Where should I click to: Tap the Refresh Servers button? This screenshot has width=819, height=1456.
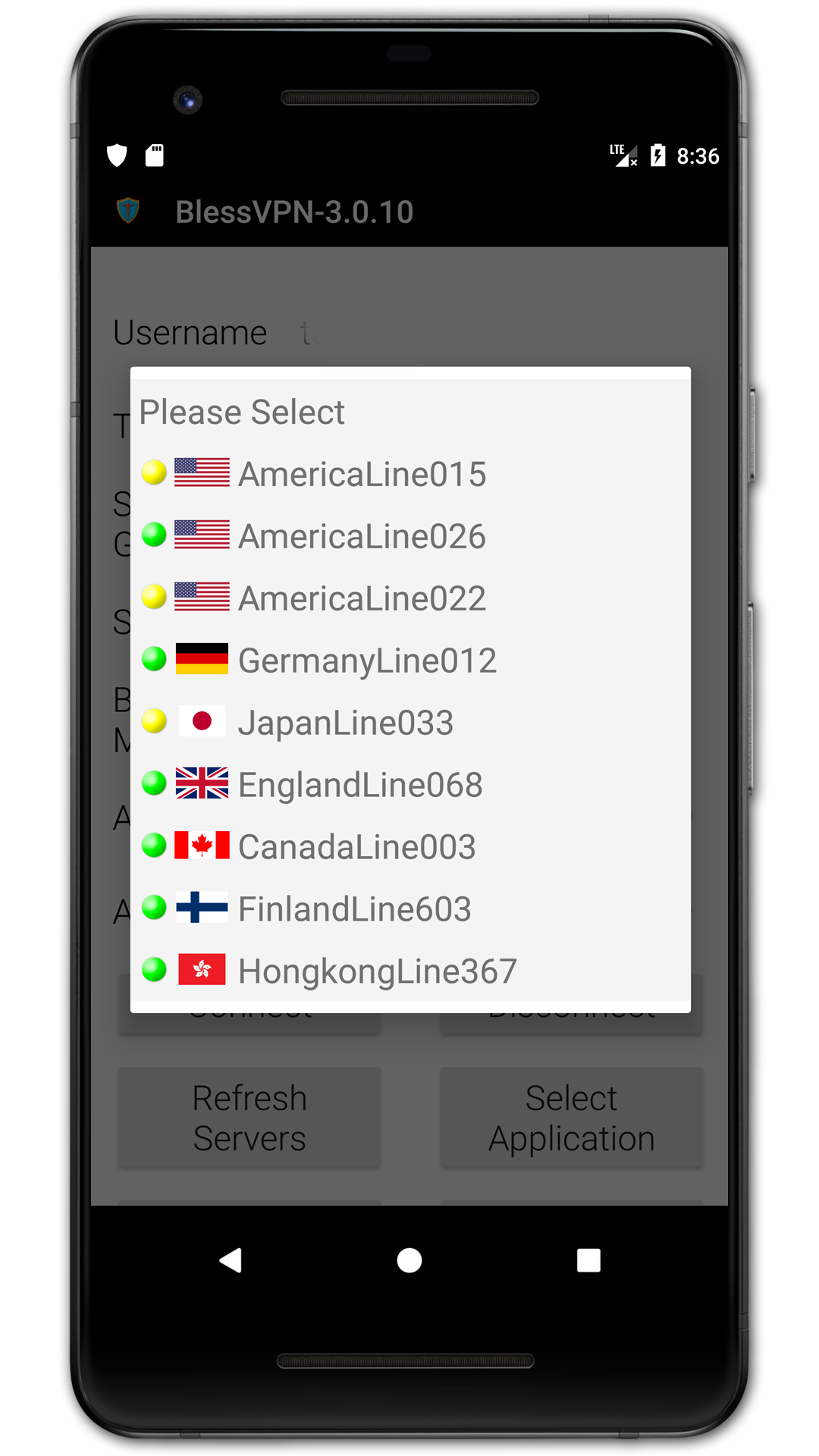pos(249,1118)
